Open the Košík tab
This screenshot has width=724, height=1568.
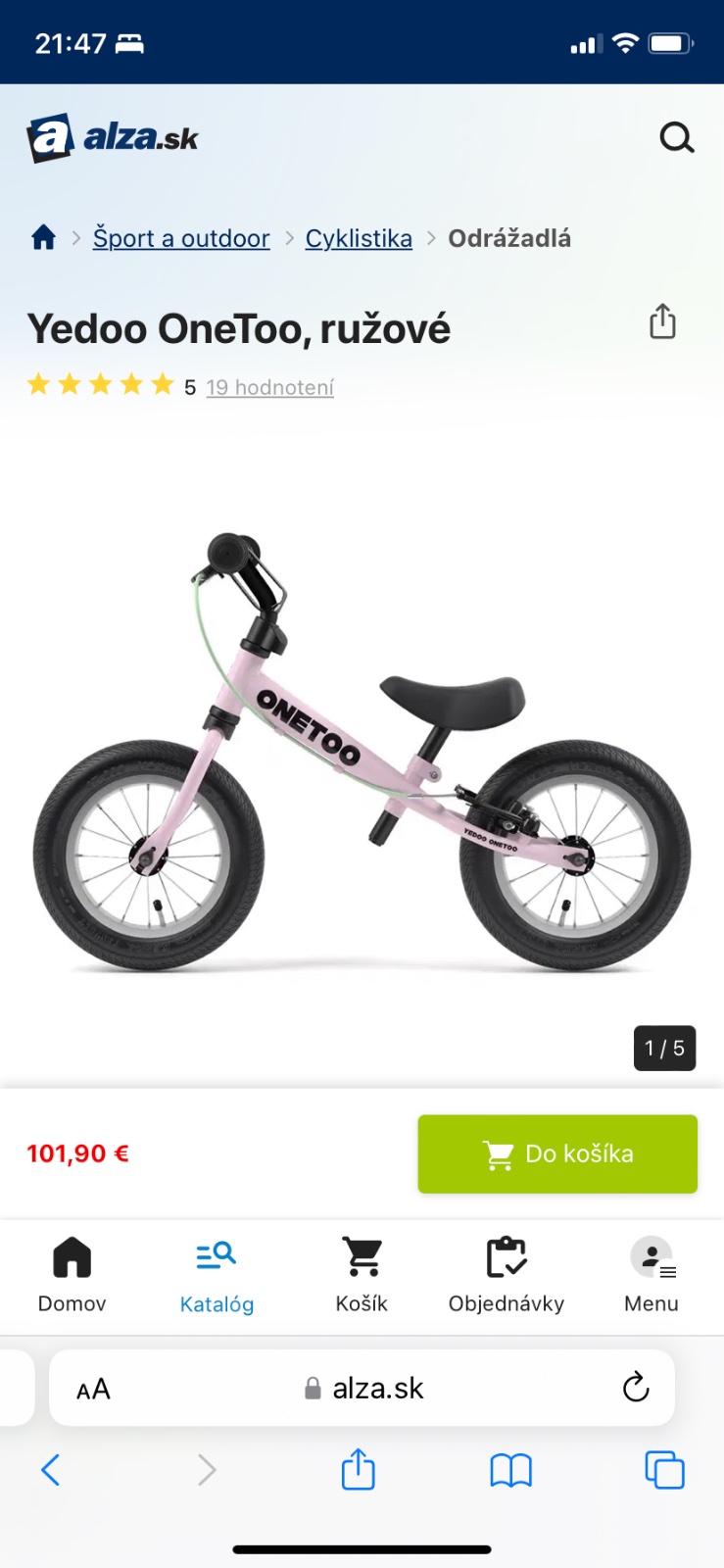coord(362,1274)
